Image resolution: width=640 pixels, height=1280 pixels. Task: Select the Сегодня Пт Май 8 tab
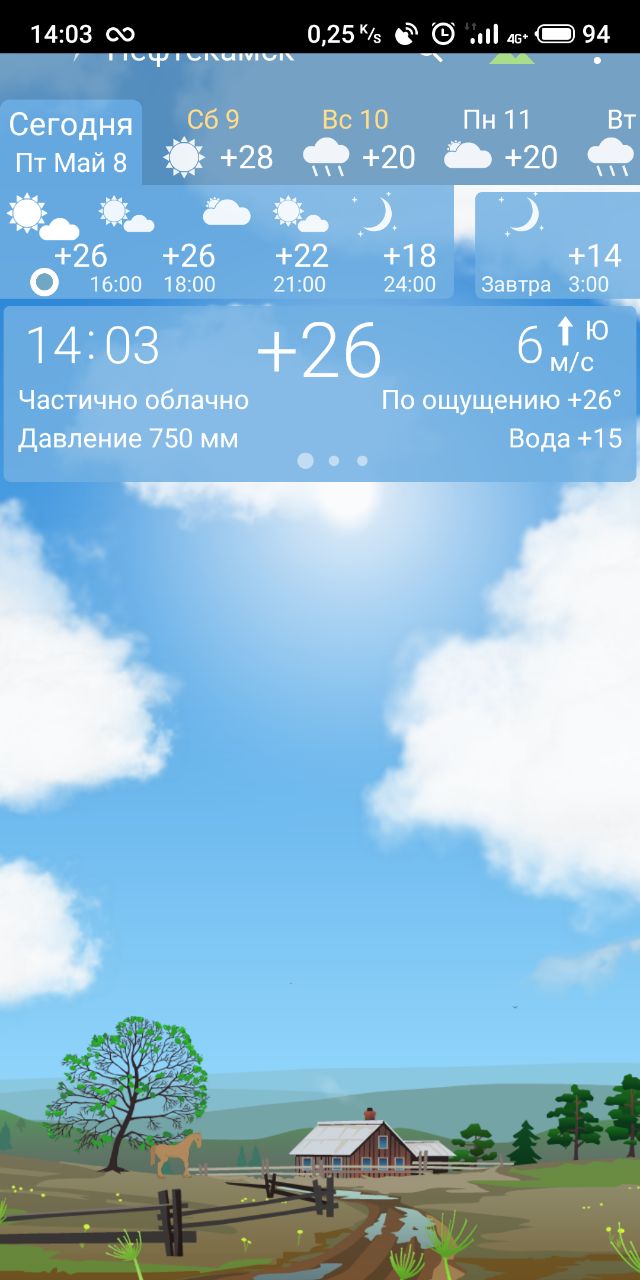click(x=71, y=142)
